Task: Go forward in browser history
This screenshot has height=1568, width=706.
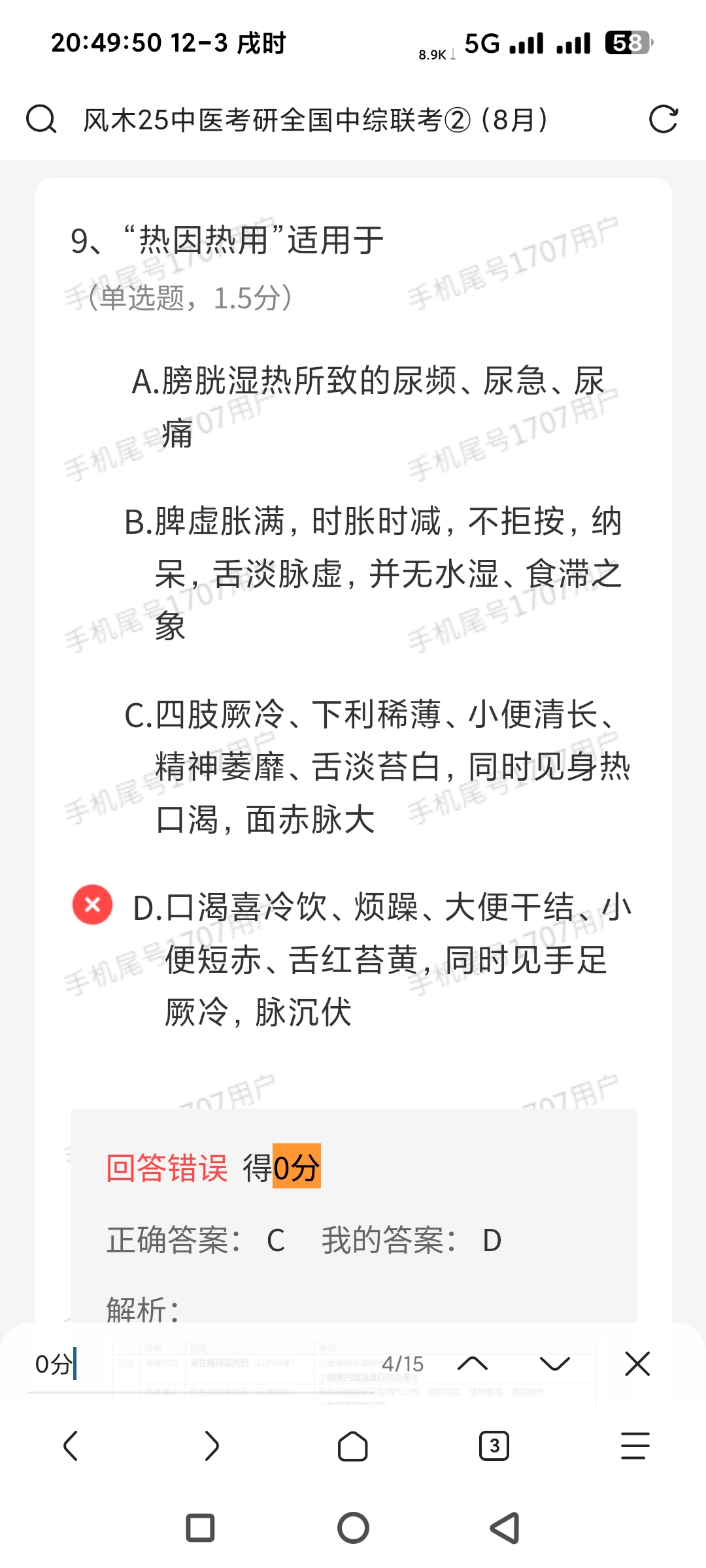Action: 212,1446
